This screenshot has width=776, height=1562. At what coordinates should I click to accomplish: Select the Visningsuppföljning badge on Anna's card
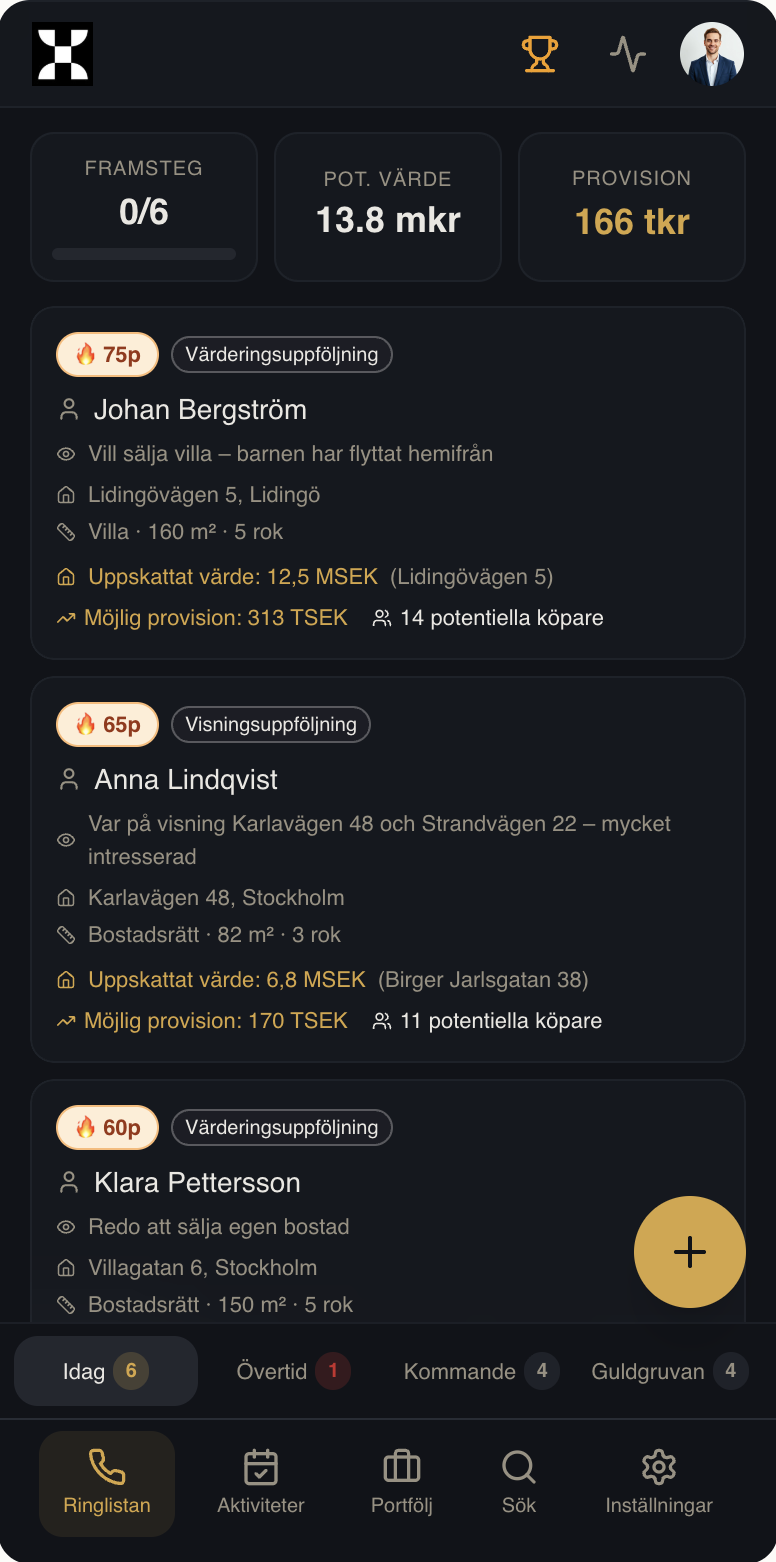pyautogui.click(x=270, y=724)
